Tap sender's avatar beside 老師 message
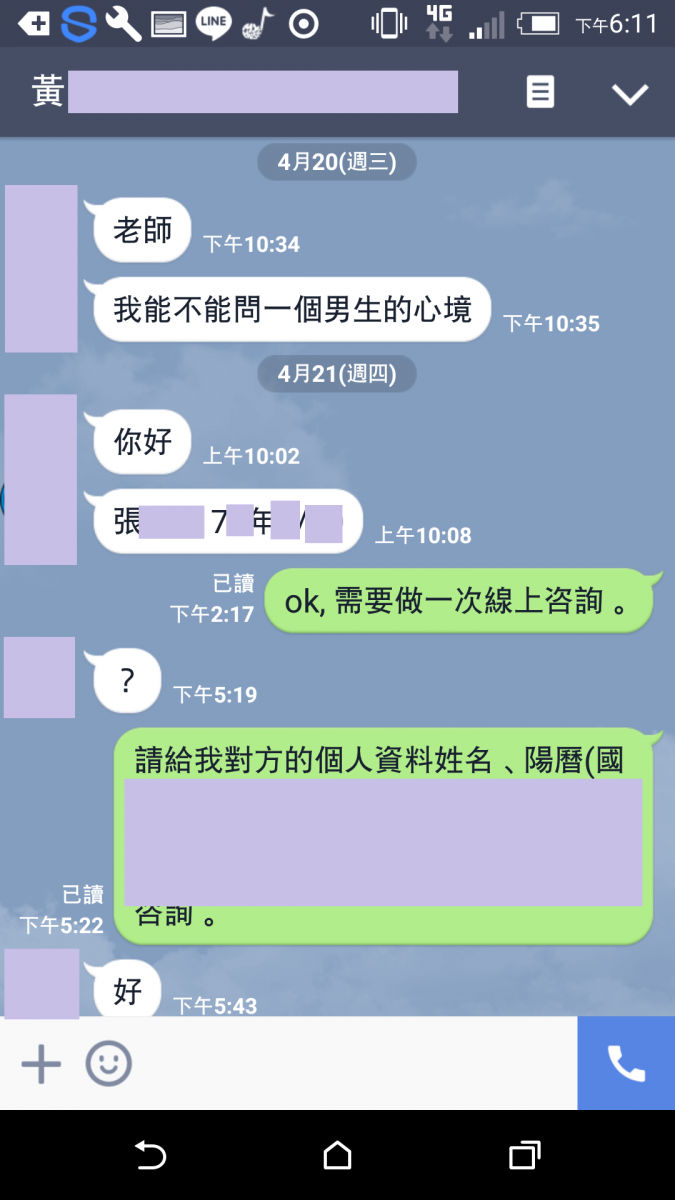 click(x=41, y=268)
